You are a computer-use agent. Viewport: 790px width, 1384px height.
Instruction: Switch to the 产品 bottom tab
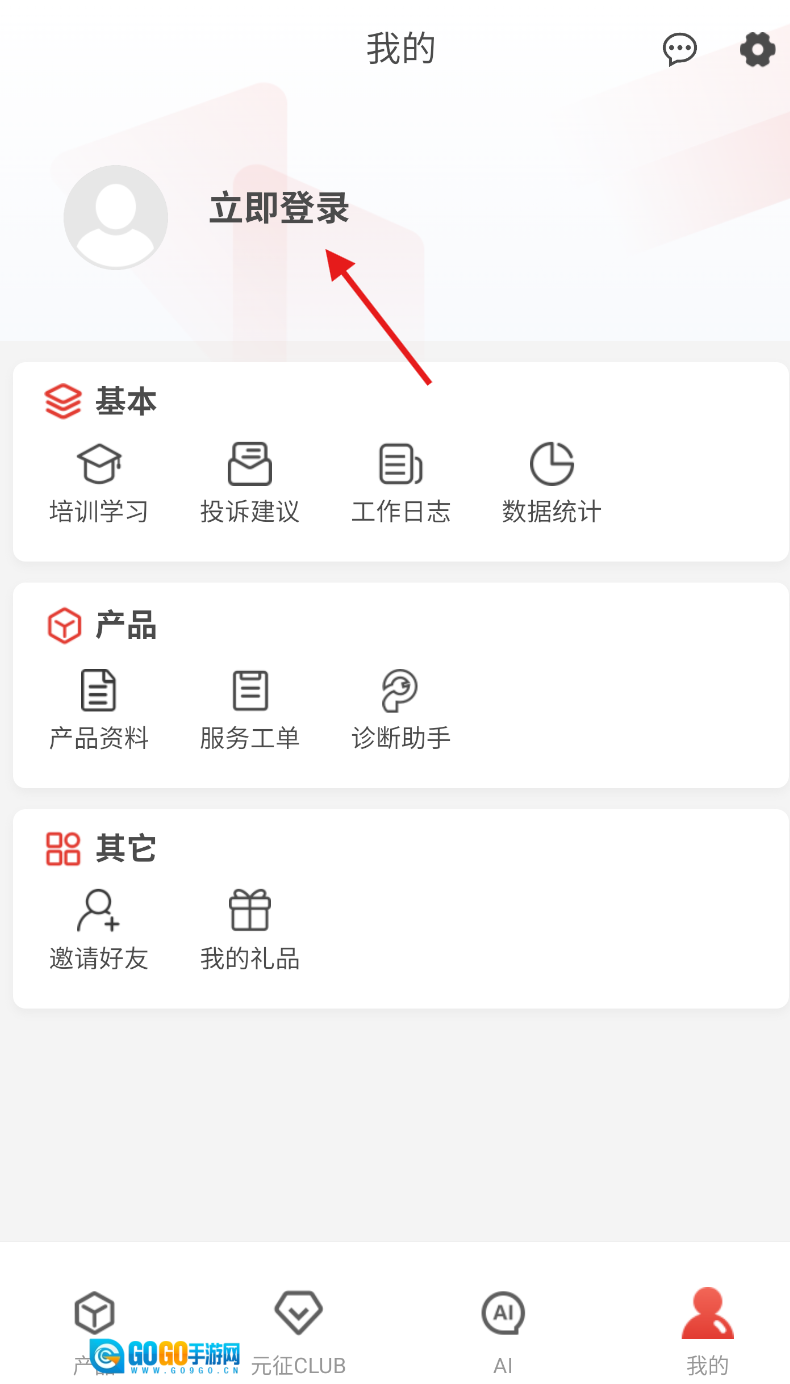coord(95,1330)
